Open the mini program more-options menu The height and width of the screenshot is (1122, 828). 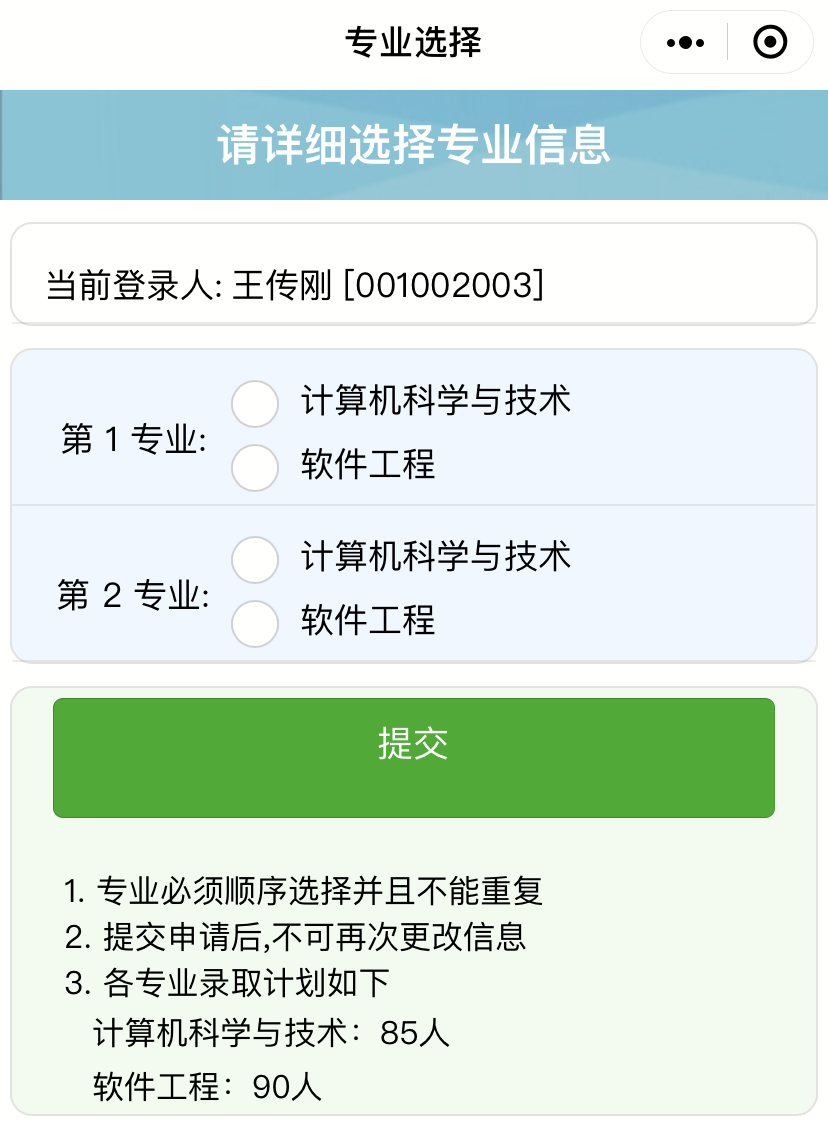click(685, 43)
